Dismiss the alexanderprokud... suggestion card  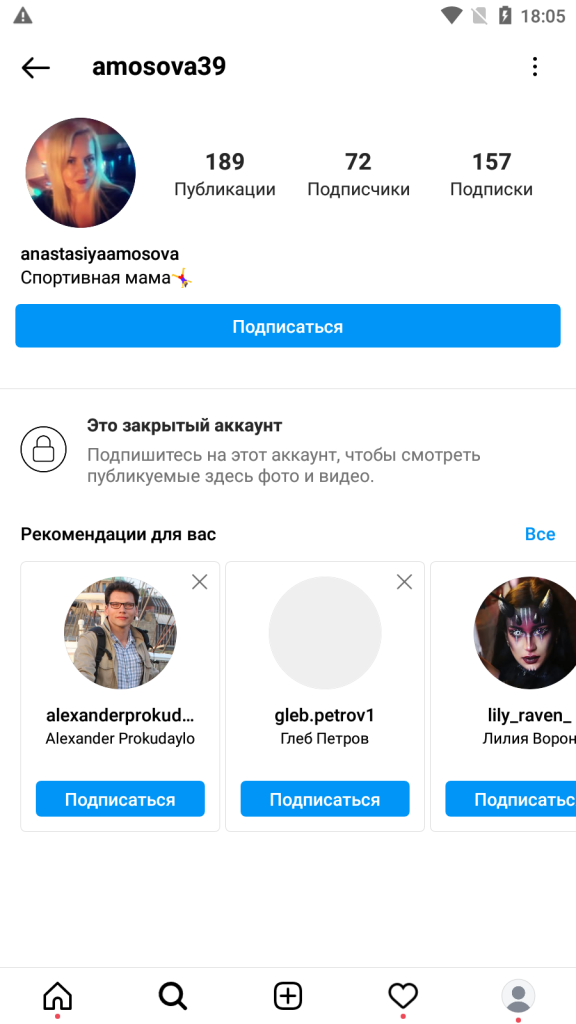click(200, 582)
